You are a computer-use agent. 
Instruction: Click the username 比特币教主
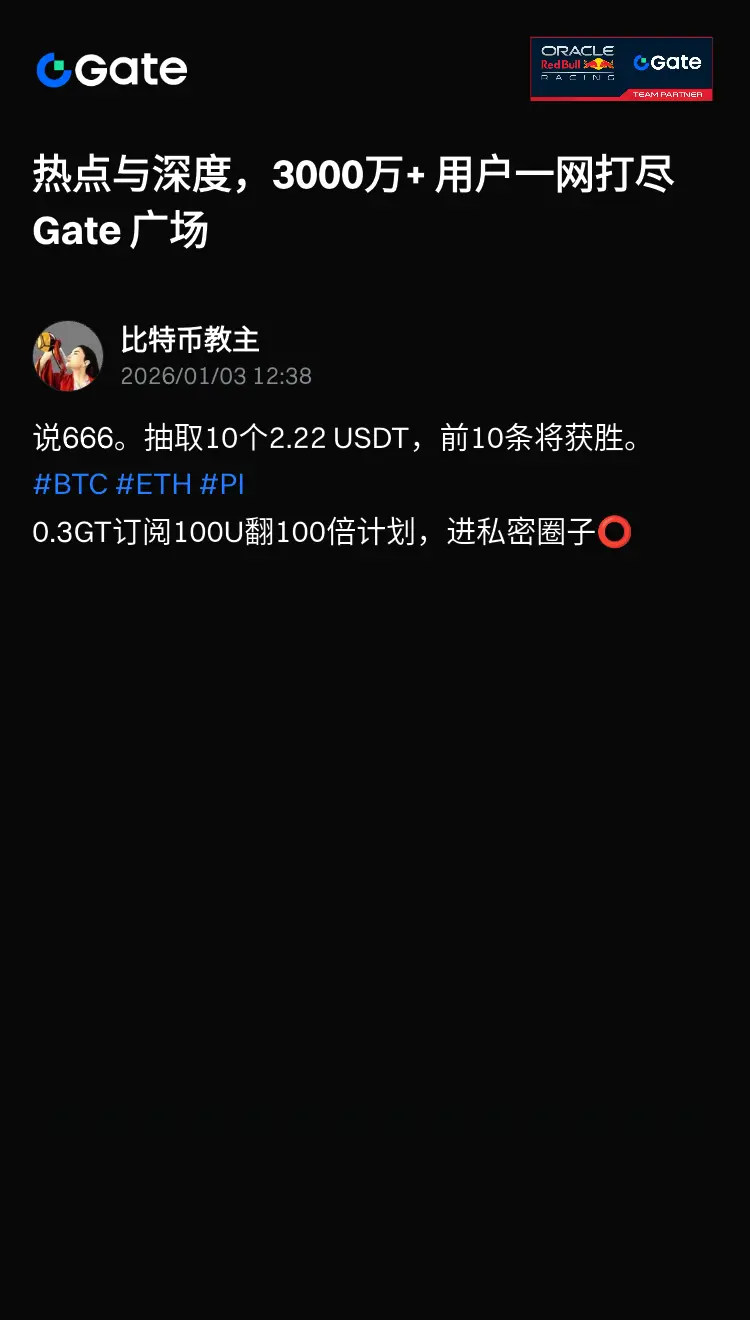[x=188, y=340]
